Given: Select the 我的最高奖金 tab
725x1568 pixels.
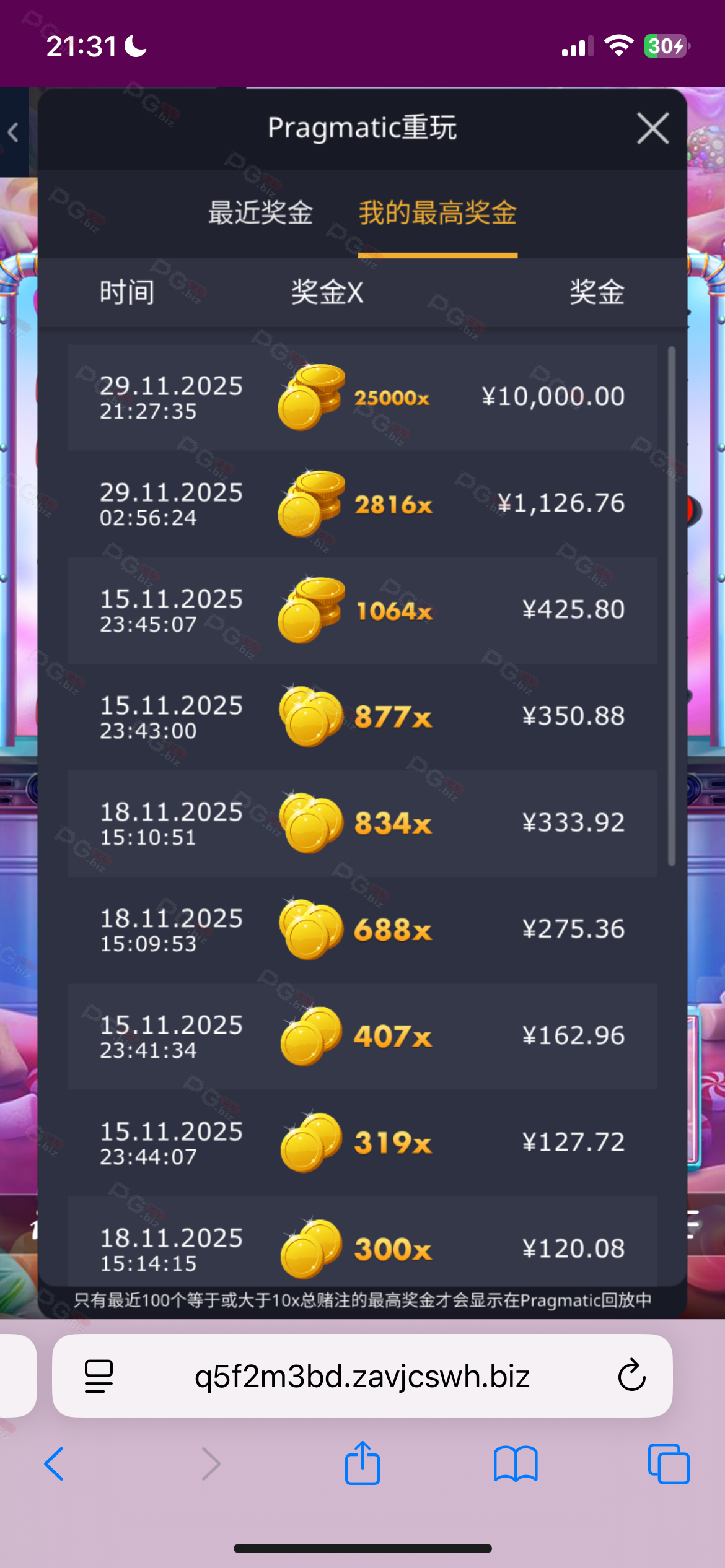Looking at the screenshot, I should coord(437,212).
